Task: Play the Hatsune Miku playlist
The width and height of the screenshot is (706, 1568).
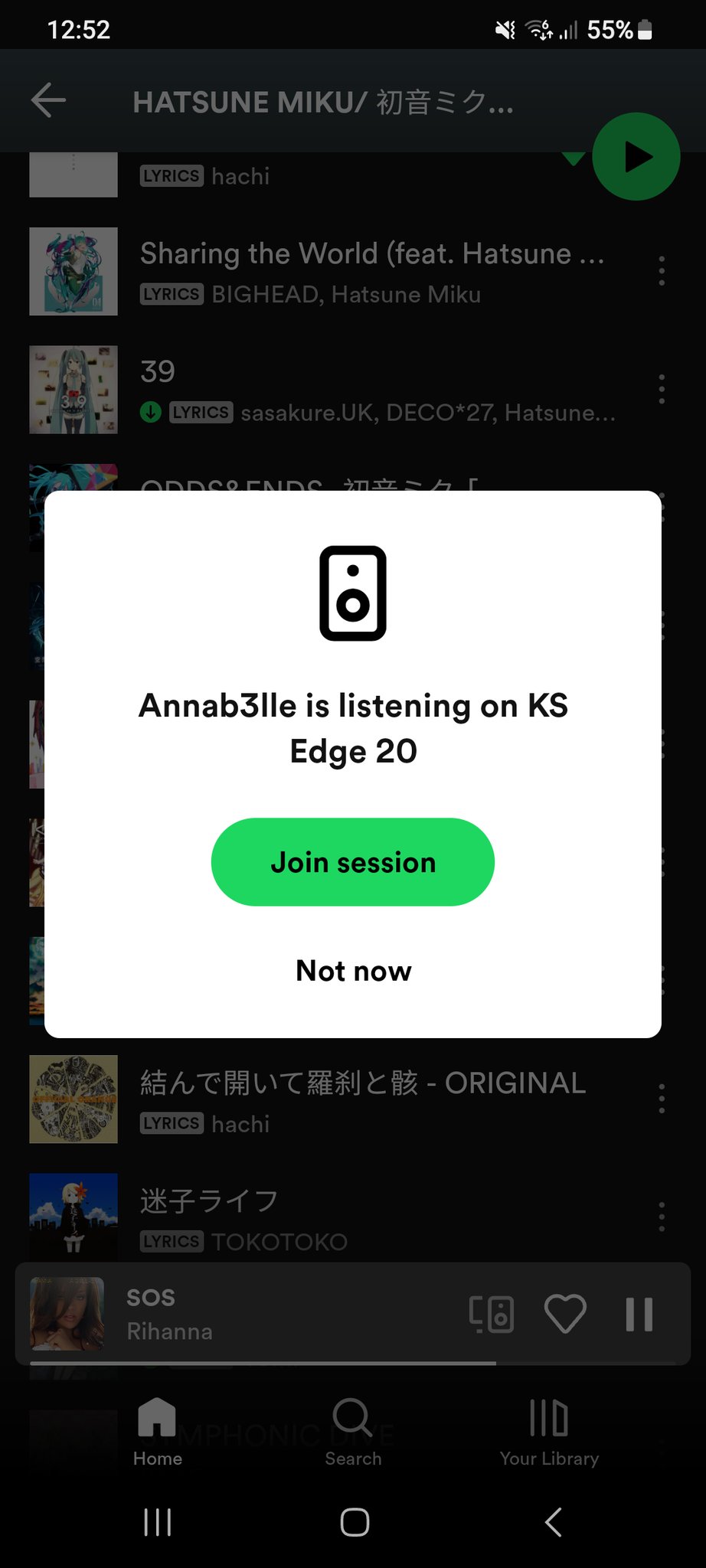Action: [636, 157]
